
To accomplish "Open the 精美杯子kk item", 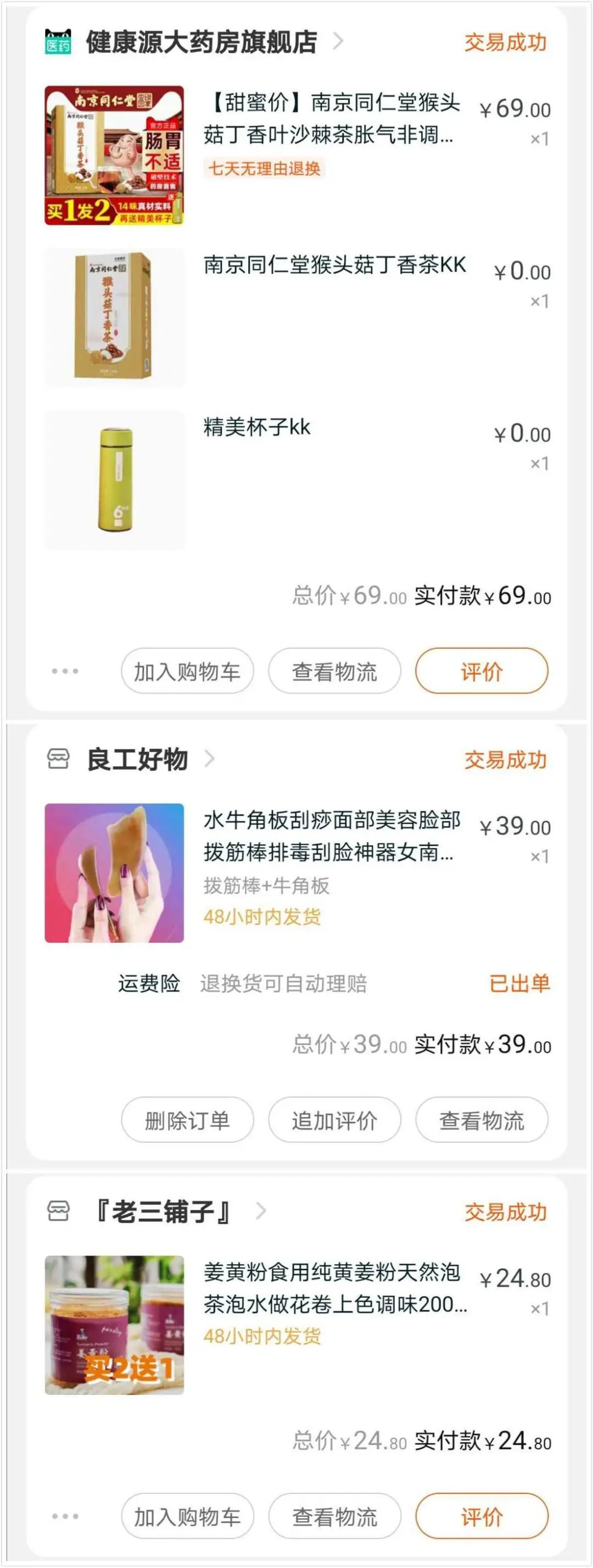I will 256,427.
